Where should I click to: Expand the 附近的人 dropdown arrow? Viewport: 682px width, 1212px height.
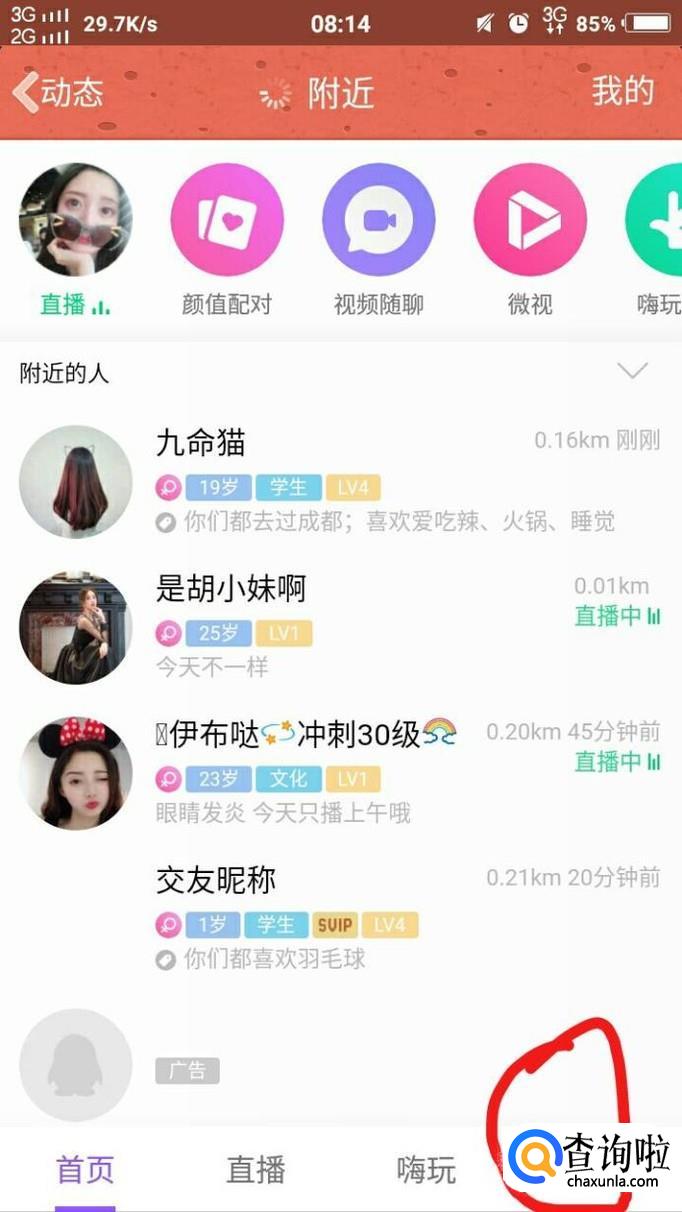click(632, 371)
